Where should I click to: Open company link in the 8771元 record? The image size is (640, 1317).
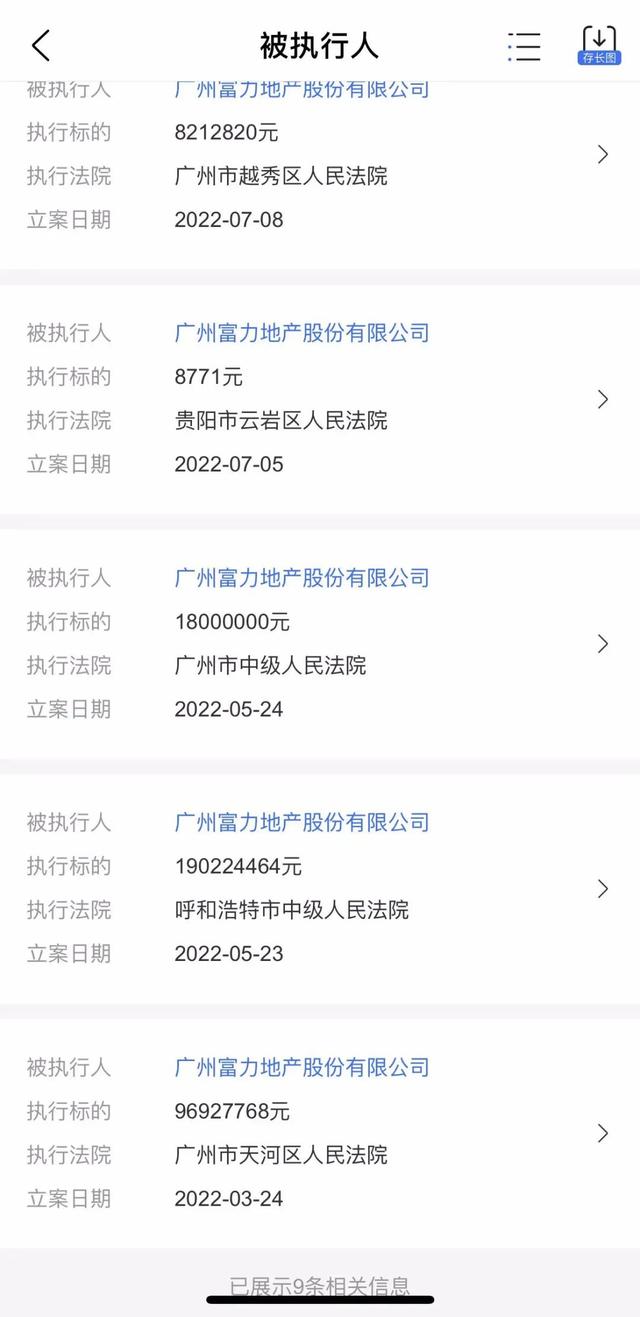point(302,333)
